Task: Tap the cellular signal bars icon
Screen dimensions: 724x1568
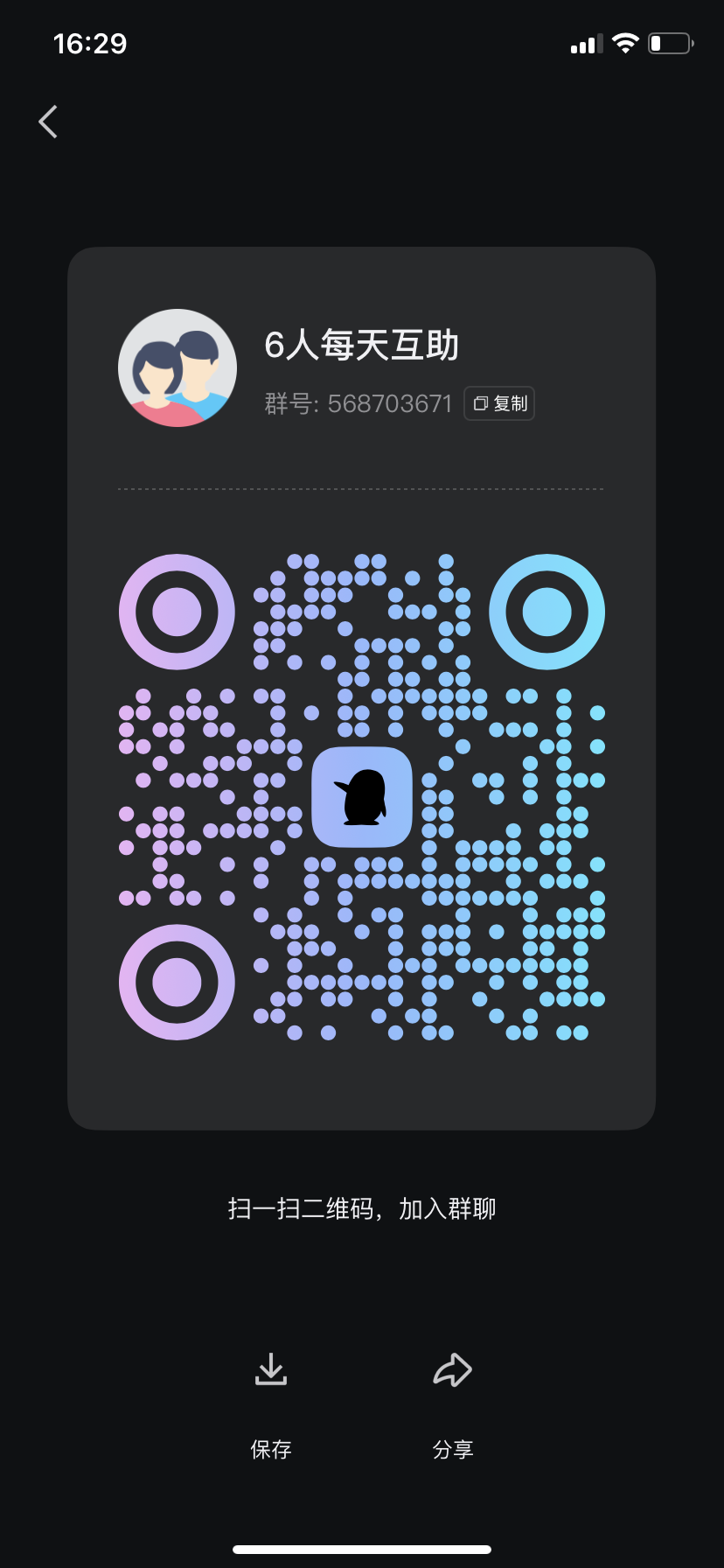Action: [583, 42]
